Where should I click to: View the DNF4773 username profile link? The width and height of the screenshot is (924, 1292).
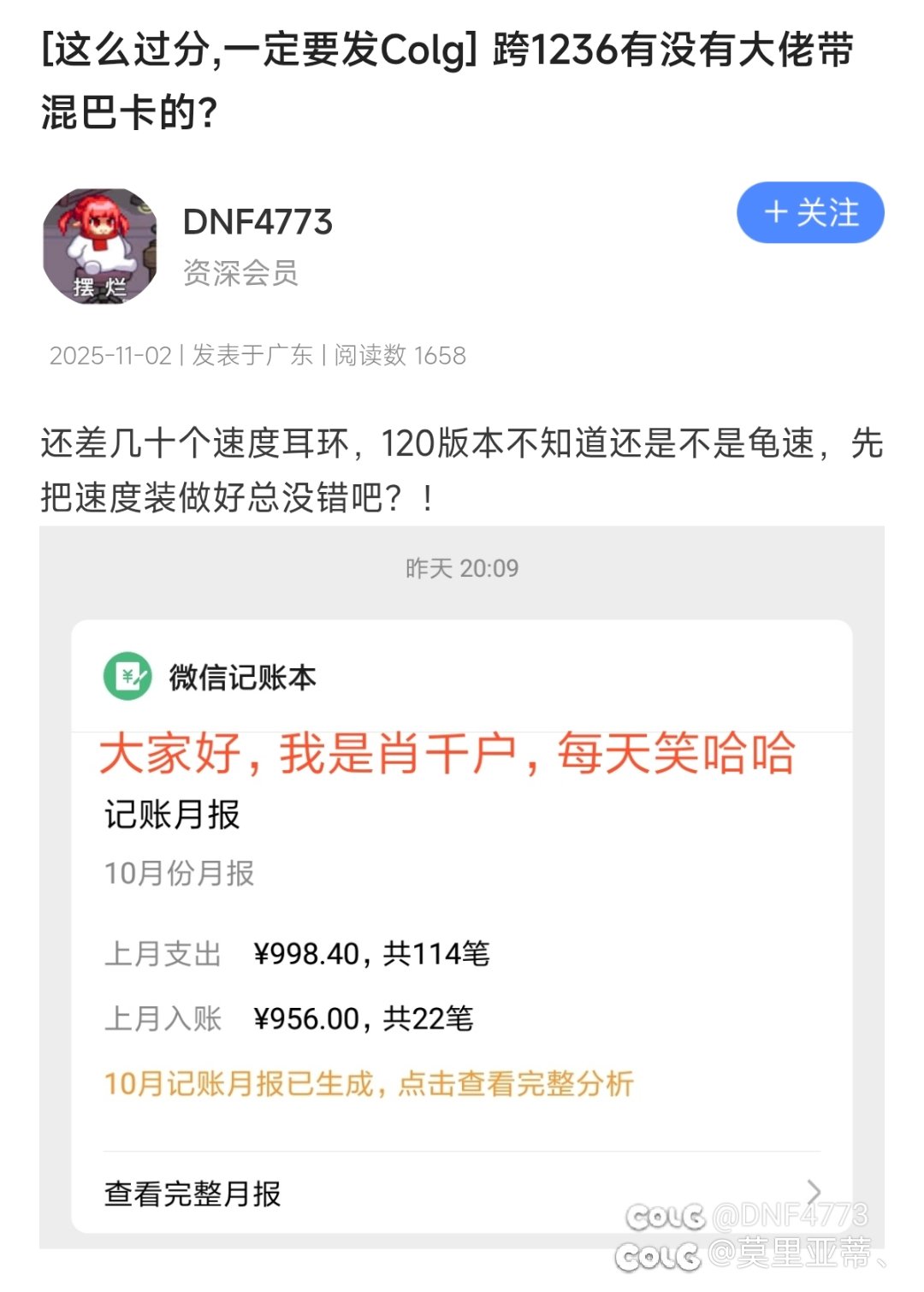[258, 222]
